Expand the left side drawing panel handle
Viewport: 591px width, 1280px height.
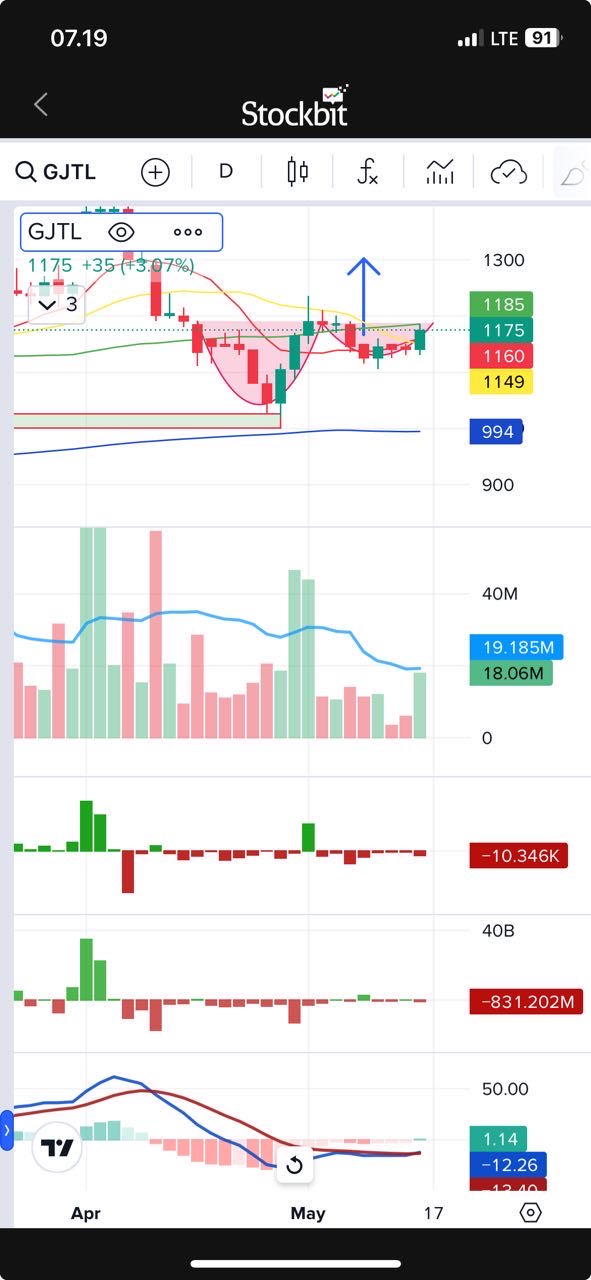pos(6,1130)
